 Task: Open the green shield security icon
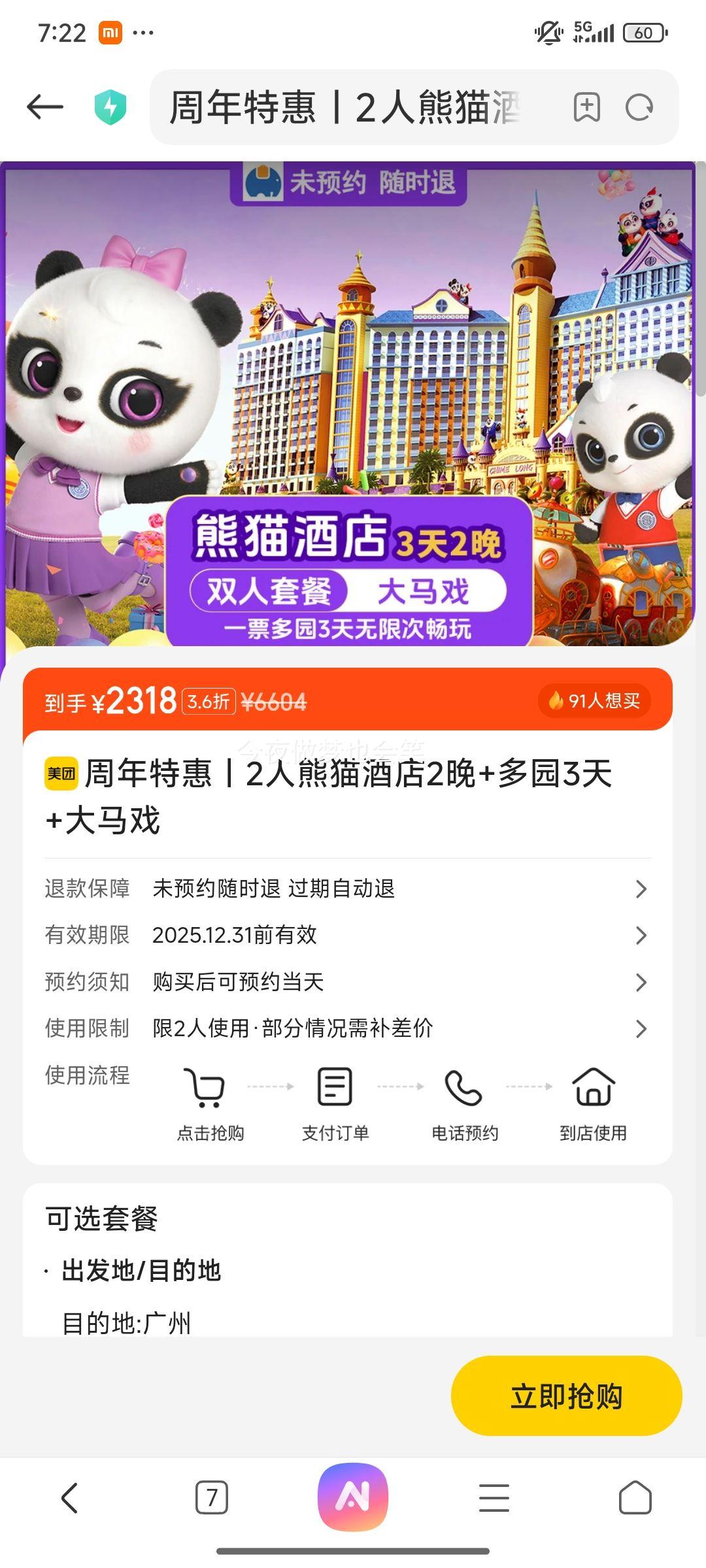[x=110, y=108]
